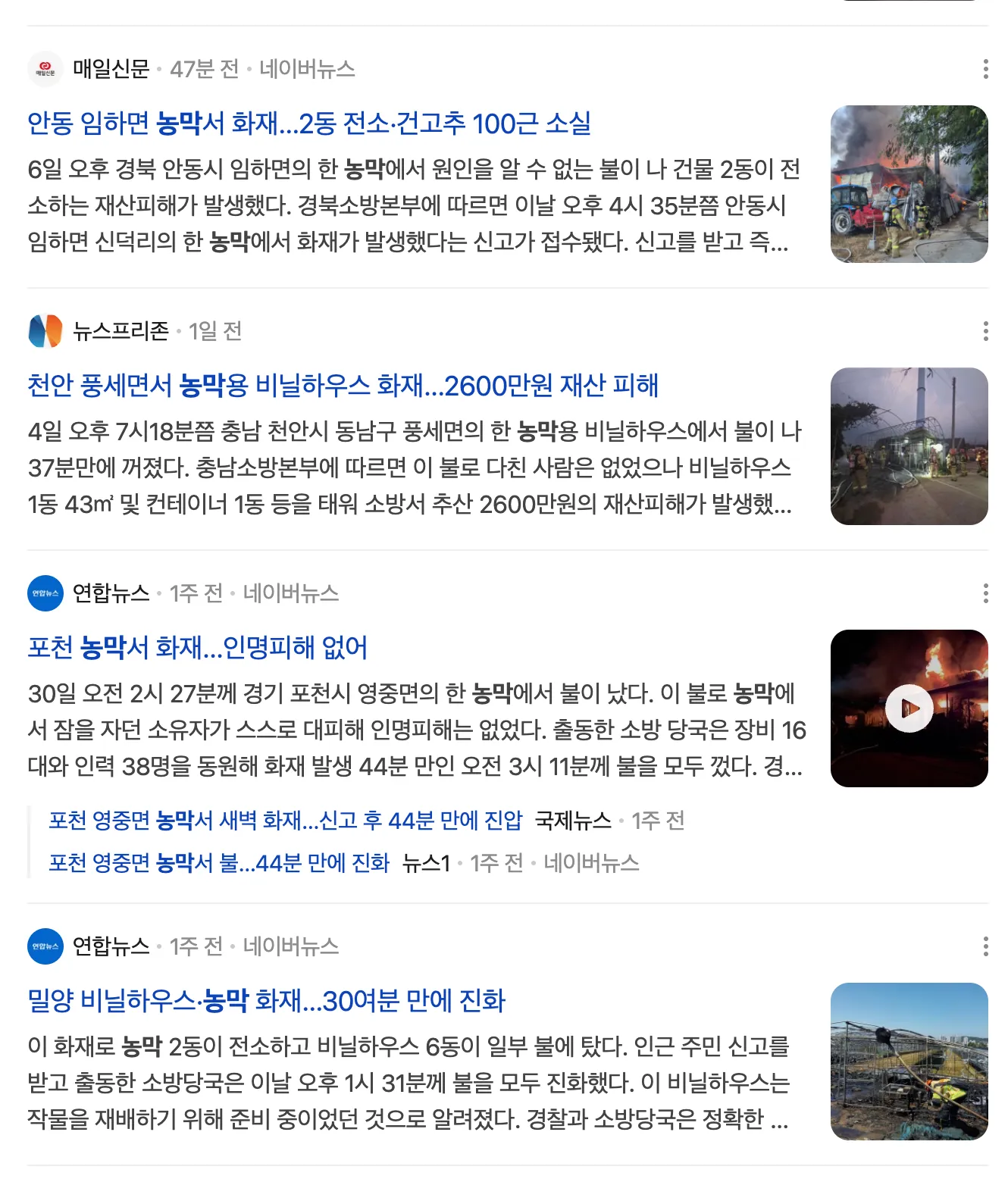The height and width of the screenshot is (1179, 1008).
Task: Open overflow menu for the 포천 농막서 화재 article
Action: [x=985, y=593]
